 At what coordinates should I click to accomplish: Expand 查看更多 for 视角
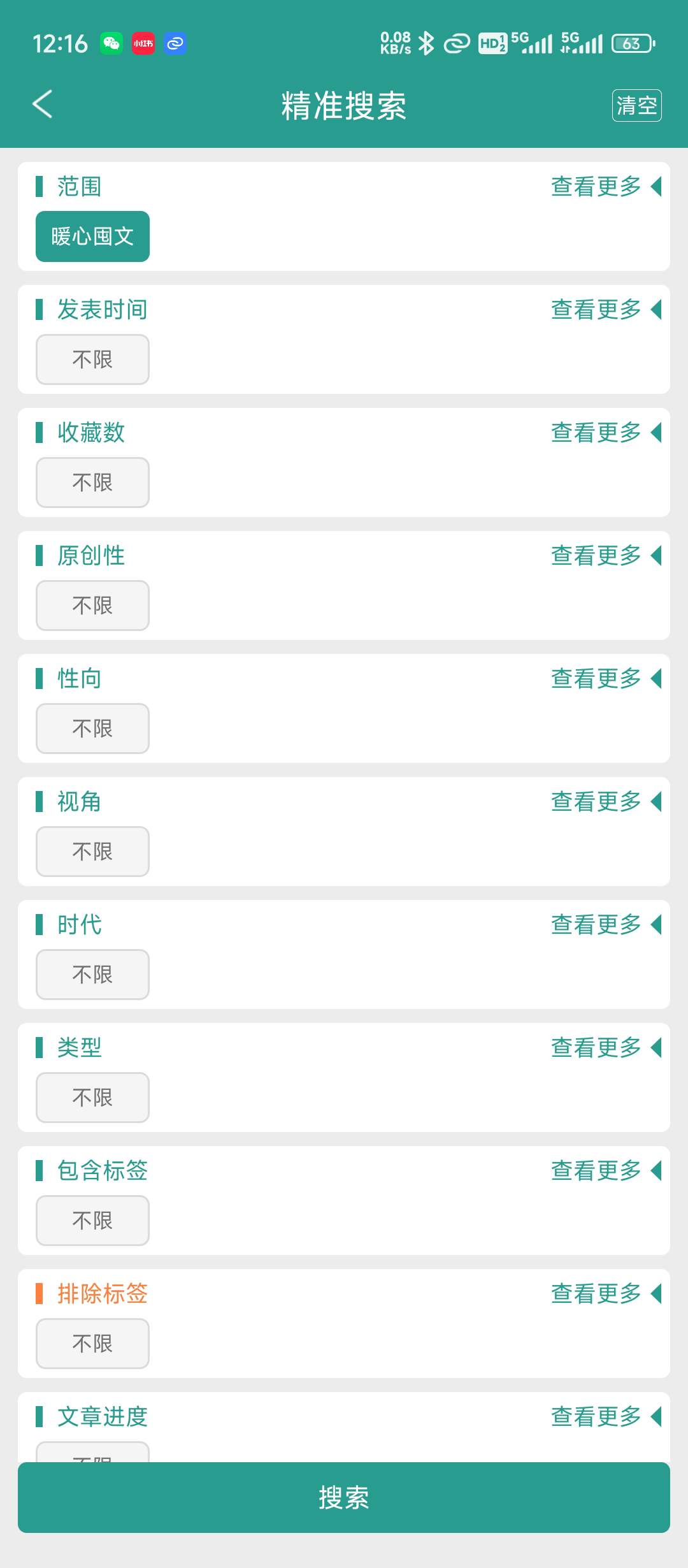tap(605, 802)
